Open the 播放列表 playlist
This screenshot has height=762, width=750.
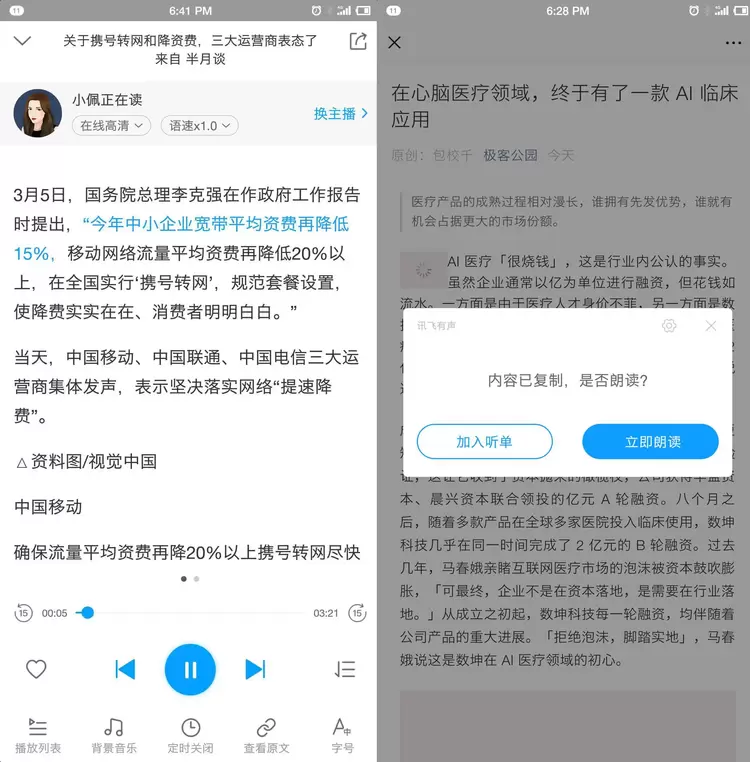click(x=38, y=735)
